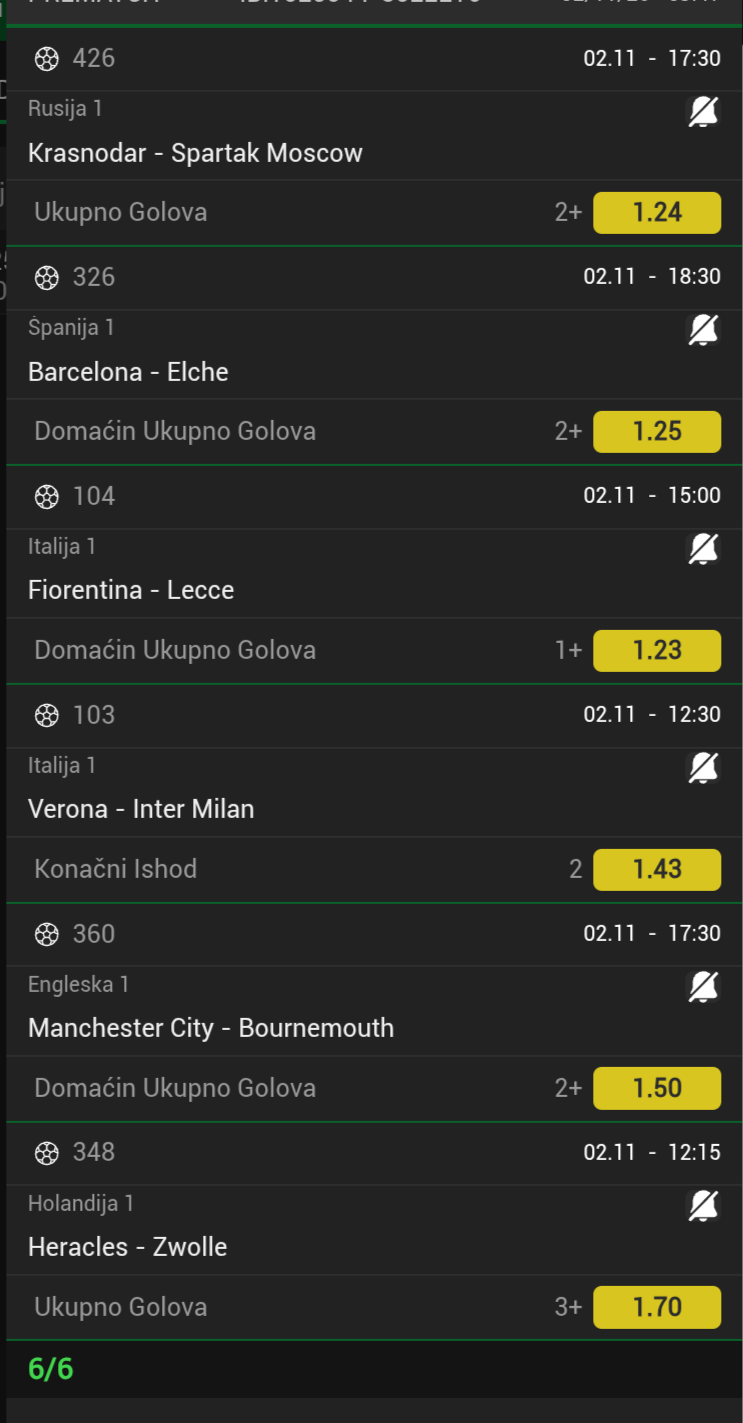743x1423 pixels.
Task: Select the 1.25 odds for Barcelona - Elche
Action: 656,431
